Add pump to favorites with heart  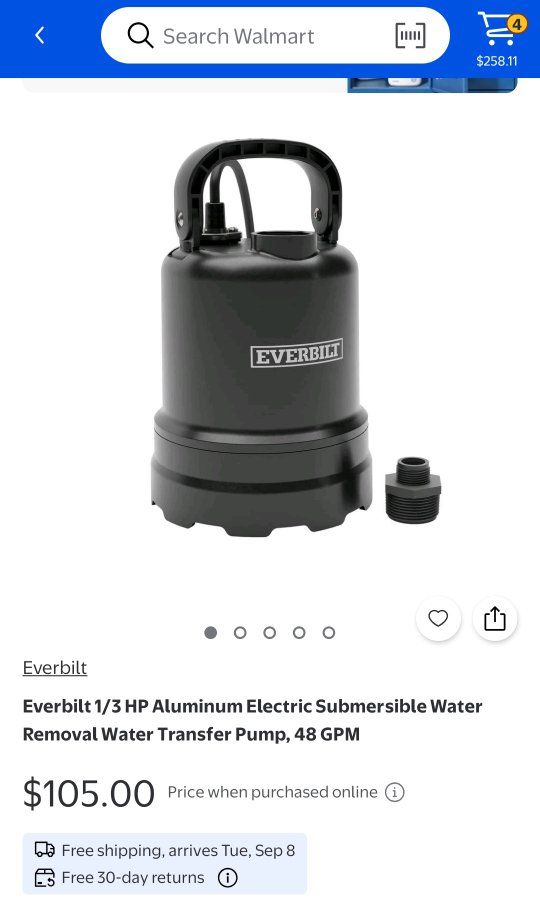[438, 618]
